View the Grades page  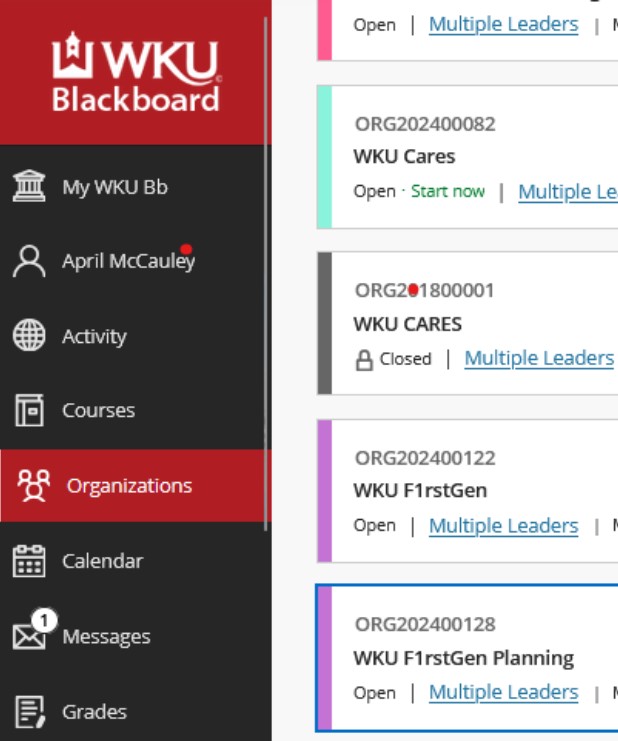pos(94,712)
